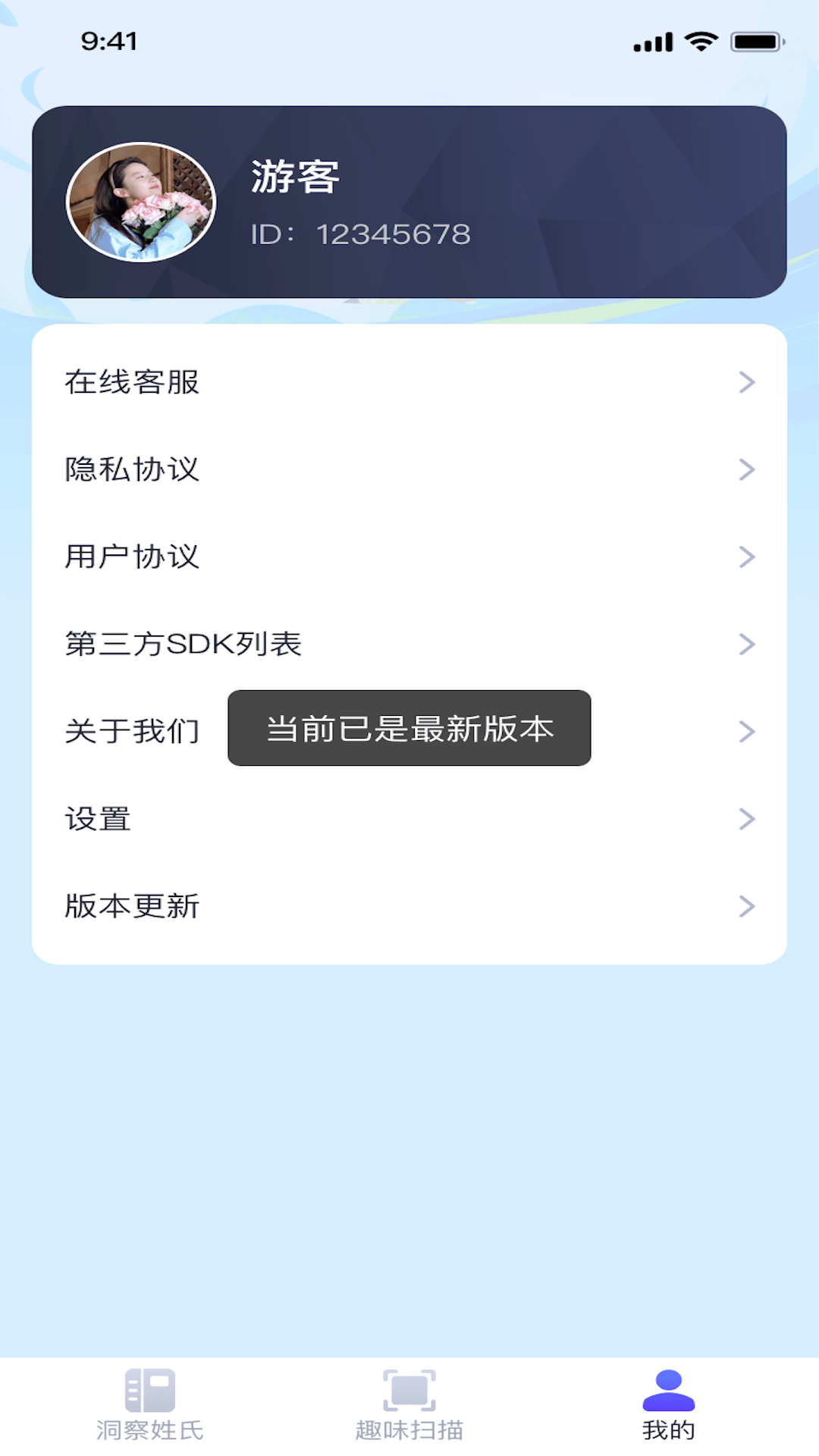This screenshot has width=819, height=1456.
Task: Select the 我的 tab
Action: click(668, 1405)
